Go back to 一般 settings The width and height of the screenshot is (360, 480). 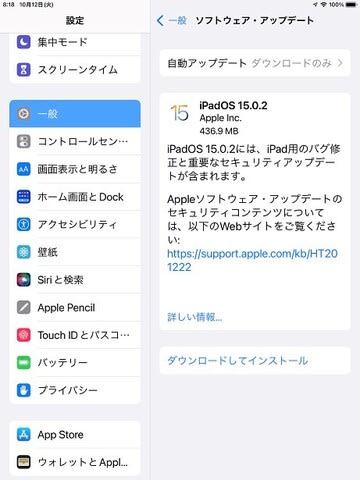pos(172,21)
